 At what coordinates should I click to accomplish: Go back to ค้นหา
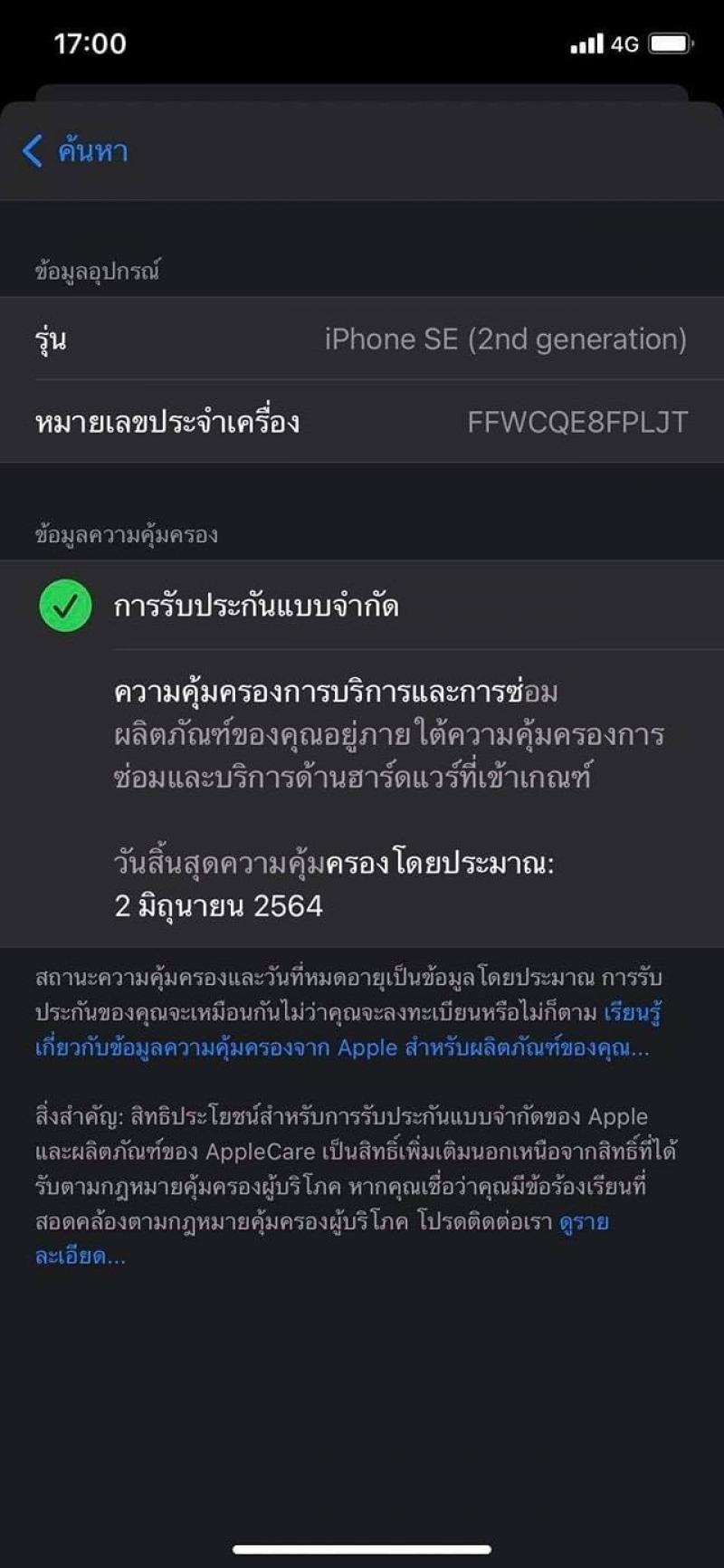75,150
